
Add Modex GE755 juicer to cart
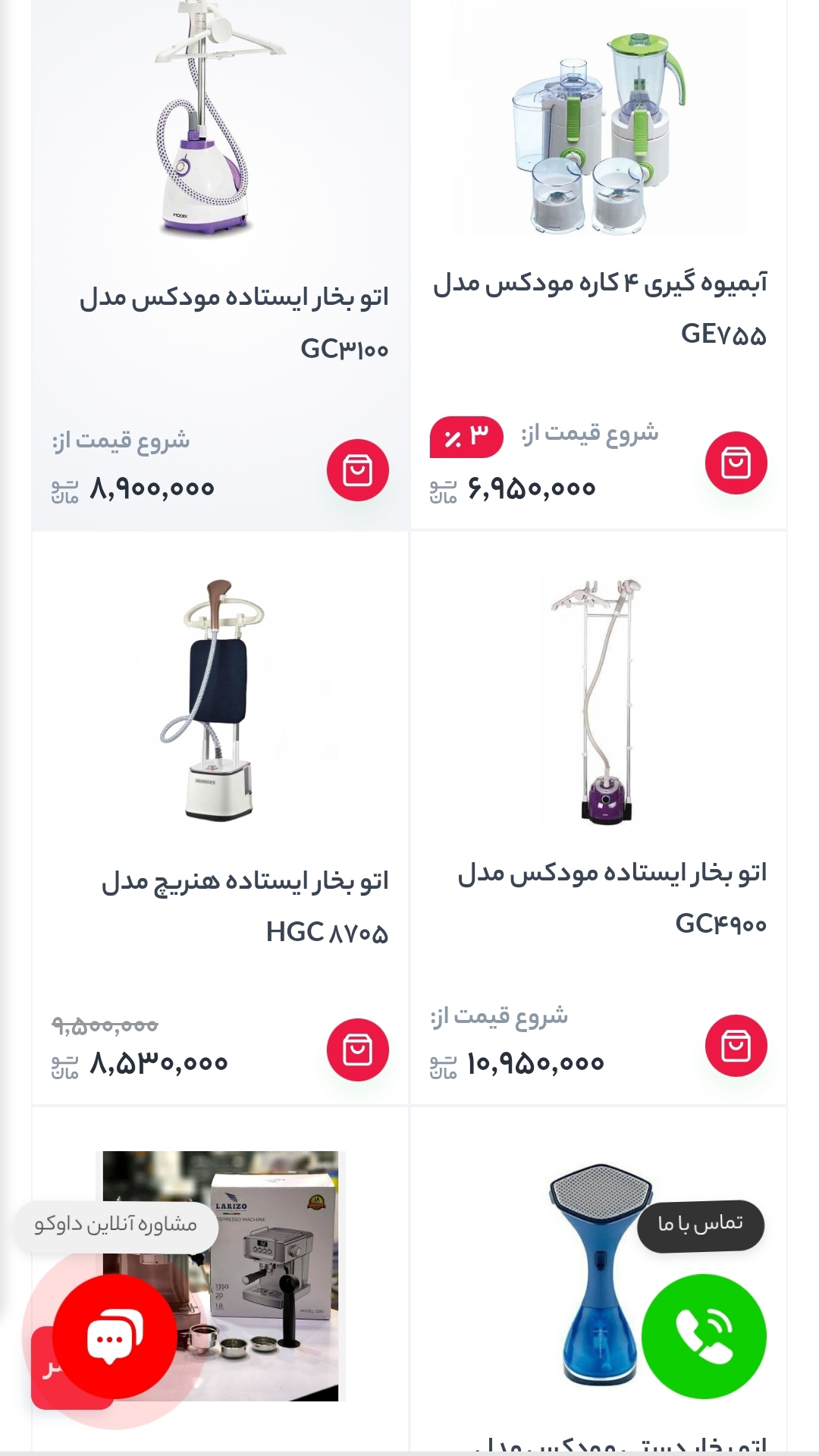click(x=736, y=463)
